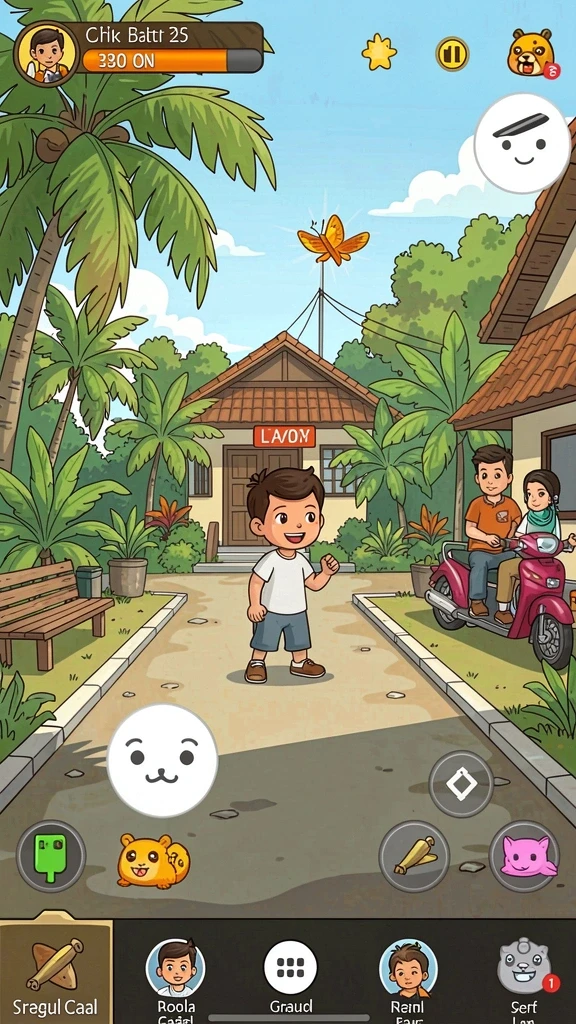
Task: Select the orange hamster pet icon
Action: tap(153, 861)
